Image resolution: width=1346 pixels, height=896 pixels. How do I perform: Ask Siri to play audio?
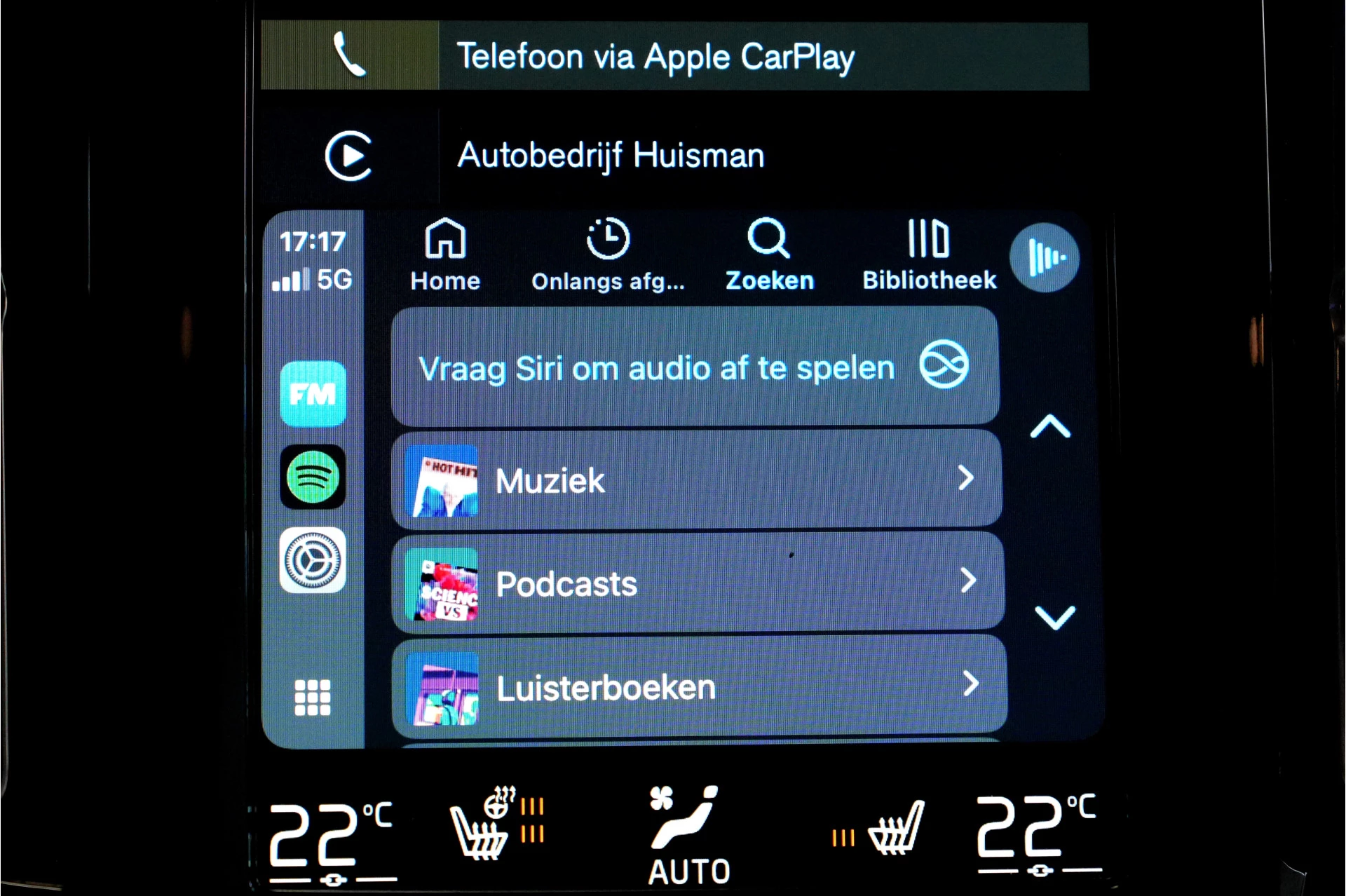pos(694,367)
